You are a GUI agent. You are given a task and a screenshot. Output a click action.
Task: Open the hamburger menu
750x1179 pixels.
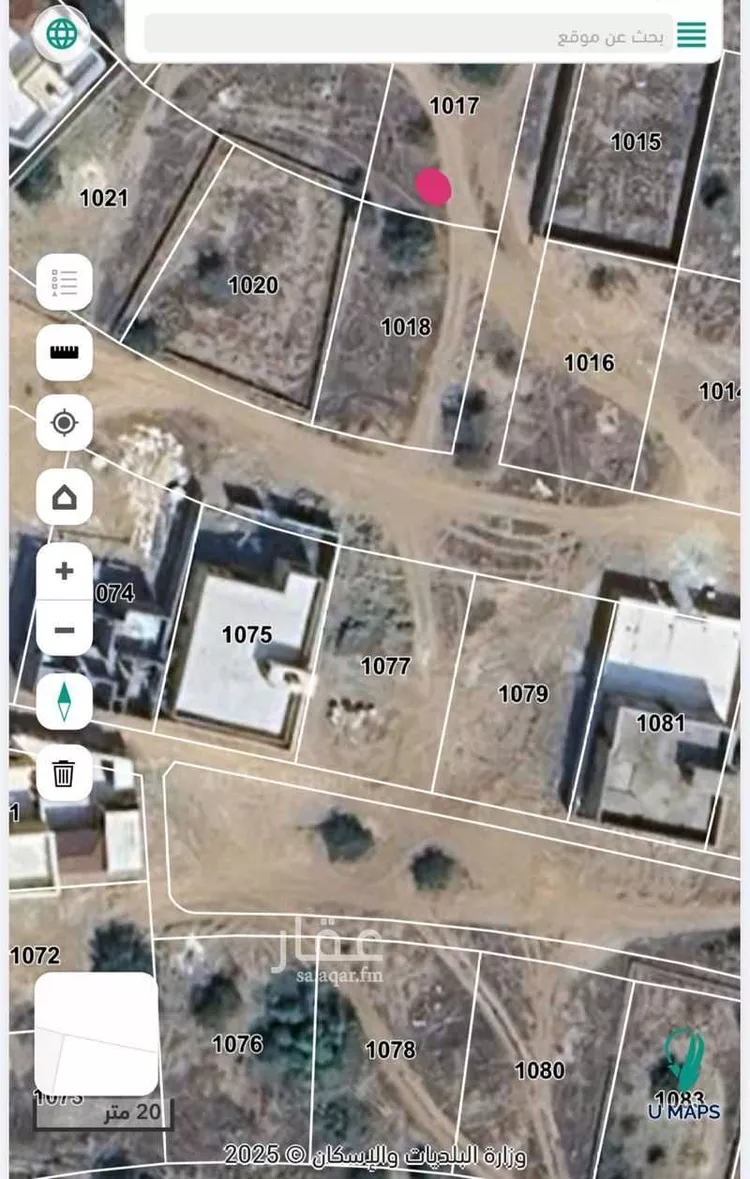tap(691, 35)
